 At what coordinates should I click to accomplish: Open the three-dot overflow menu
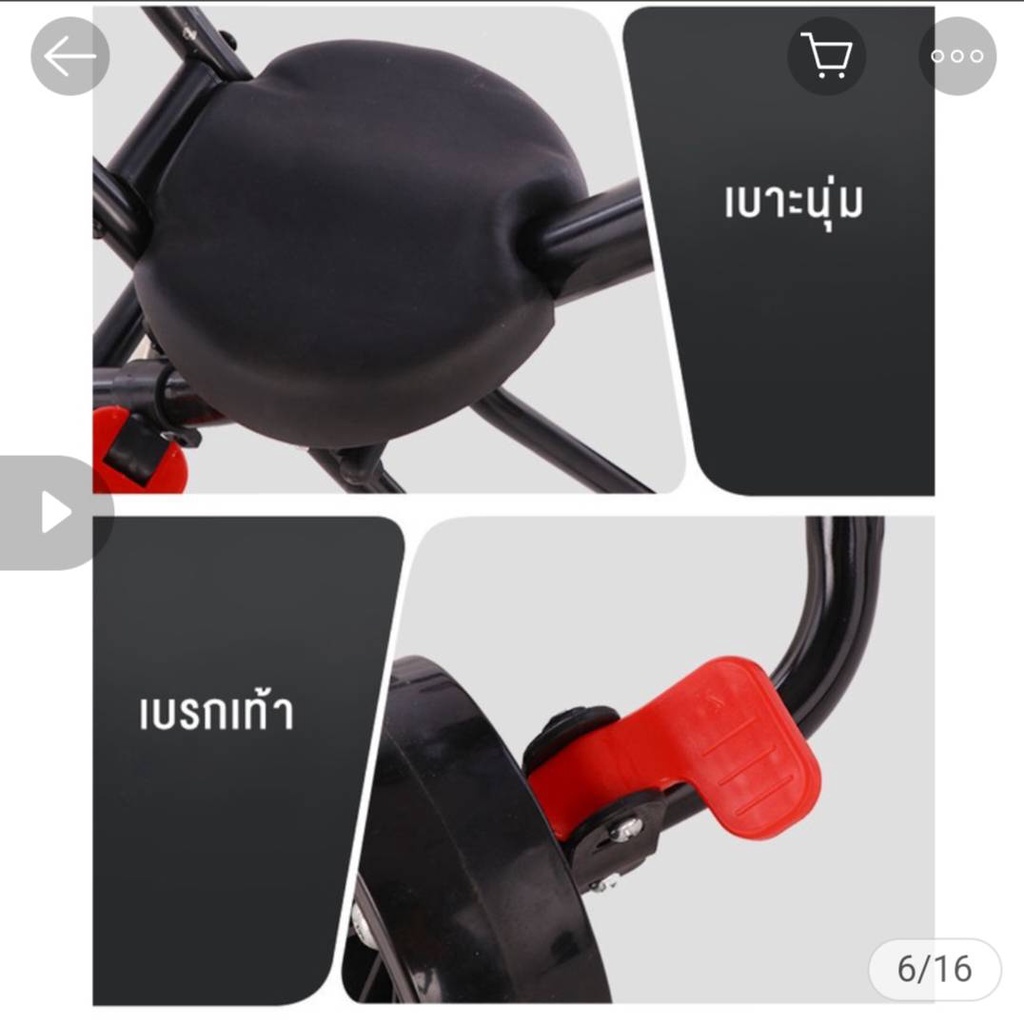pos(957,56)
